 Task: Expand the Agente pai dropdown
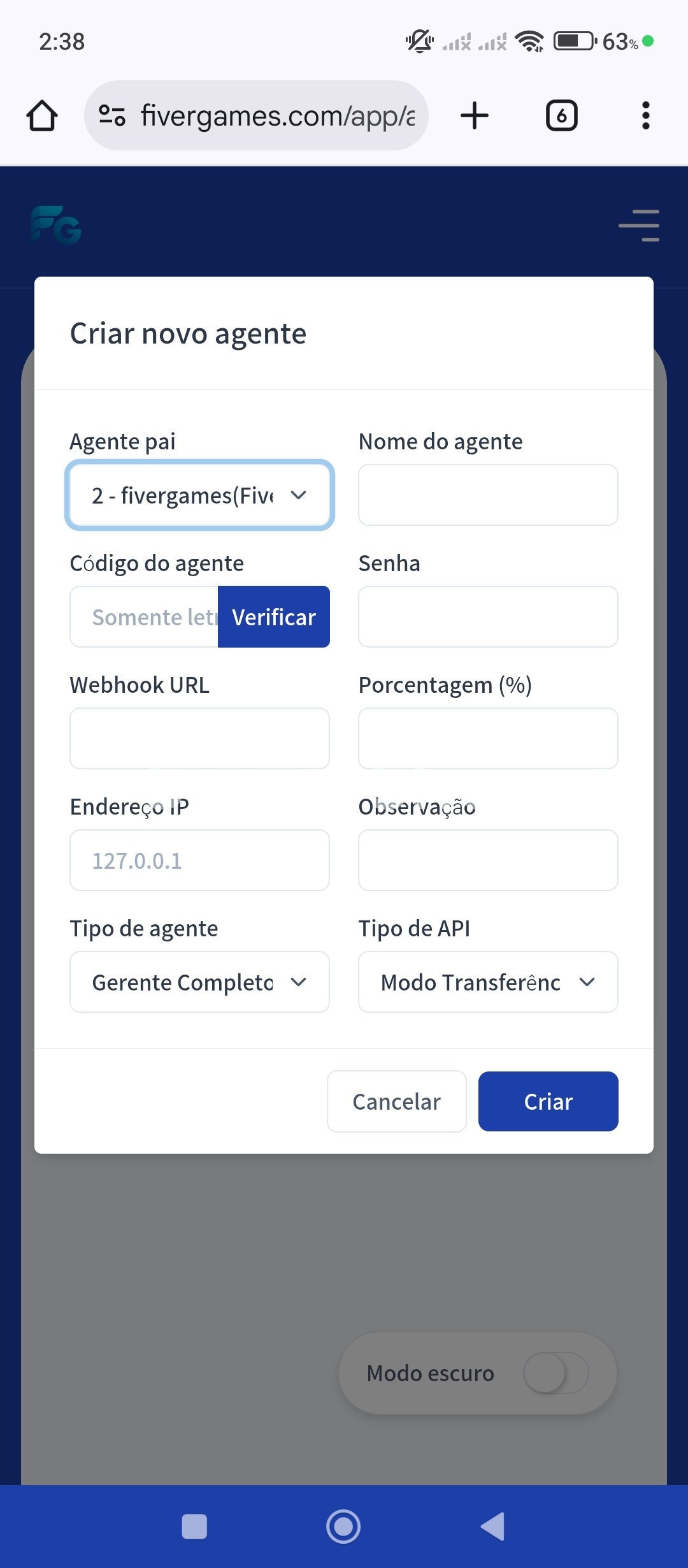[199, 495]
